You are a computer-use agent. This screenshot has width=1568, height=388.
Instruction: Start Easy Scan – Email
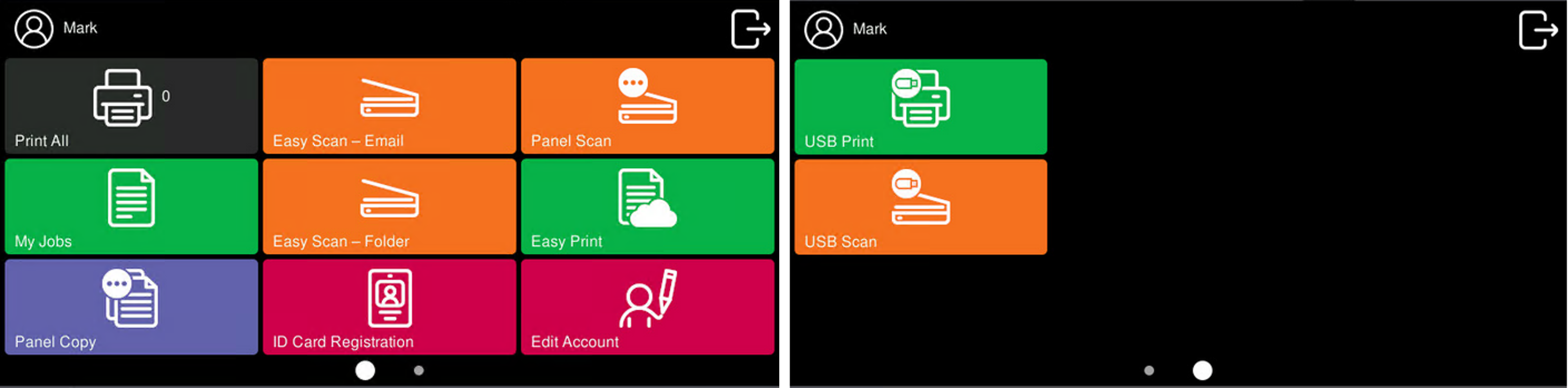[x=389, y=105]
